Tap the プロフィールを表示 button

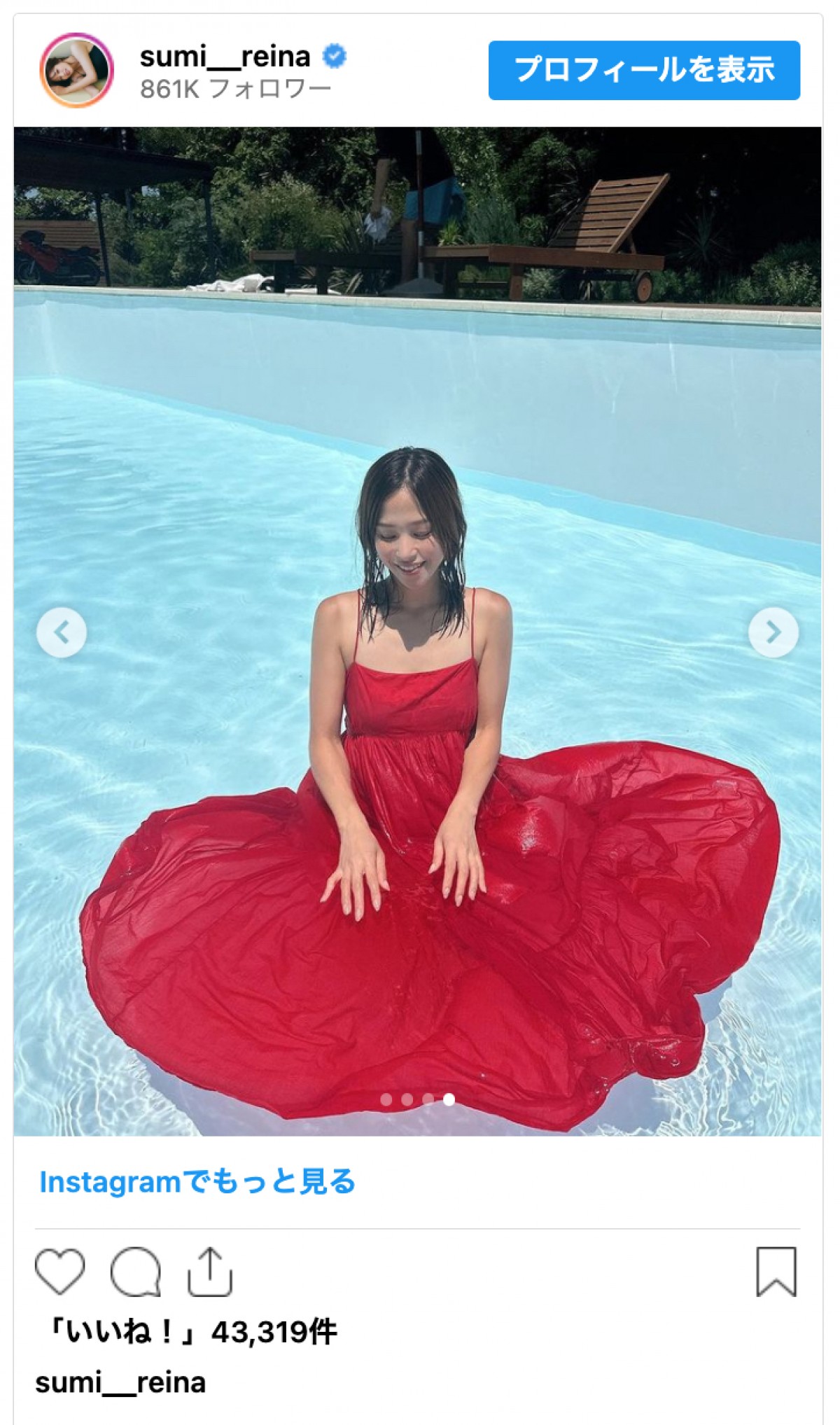(643, 70)
